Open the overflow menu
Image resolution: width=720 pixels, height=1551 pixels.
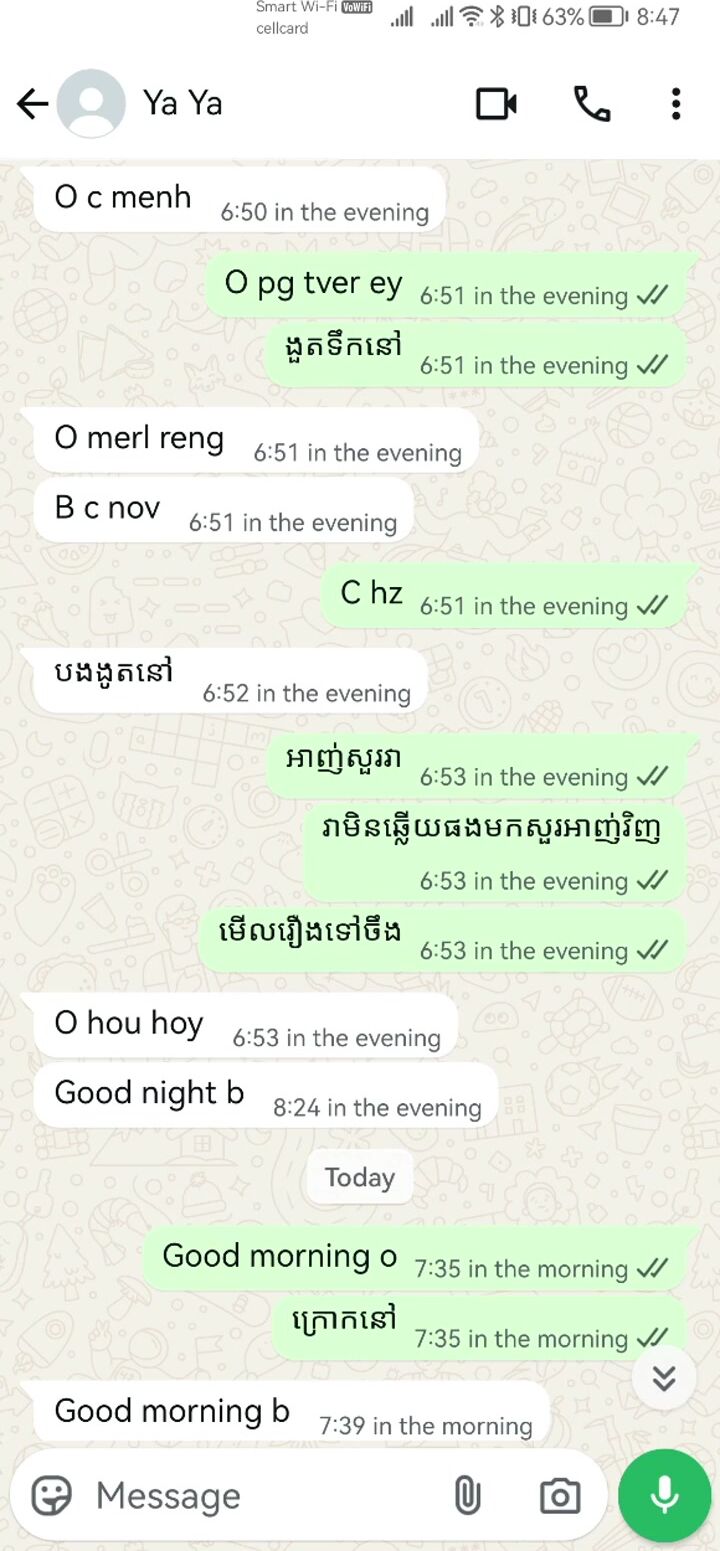pos(676,104)
